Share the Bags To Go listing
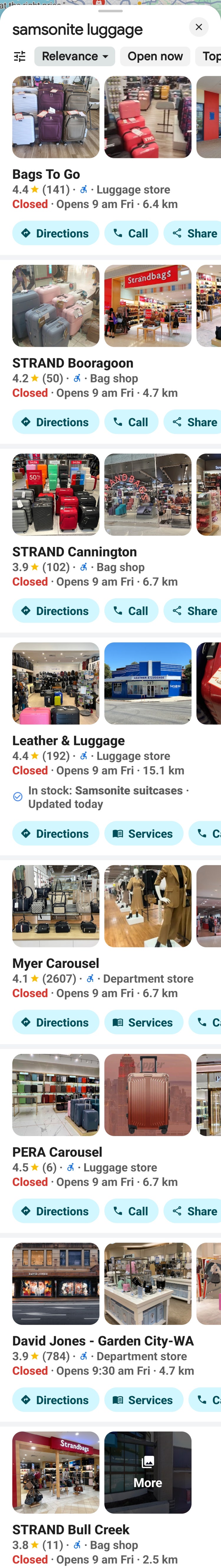 pyautogui.click(x=194, y=233)
